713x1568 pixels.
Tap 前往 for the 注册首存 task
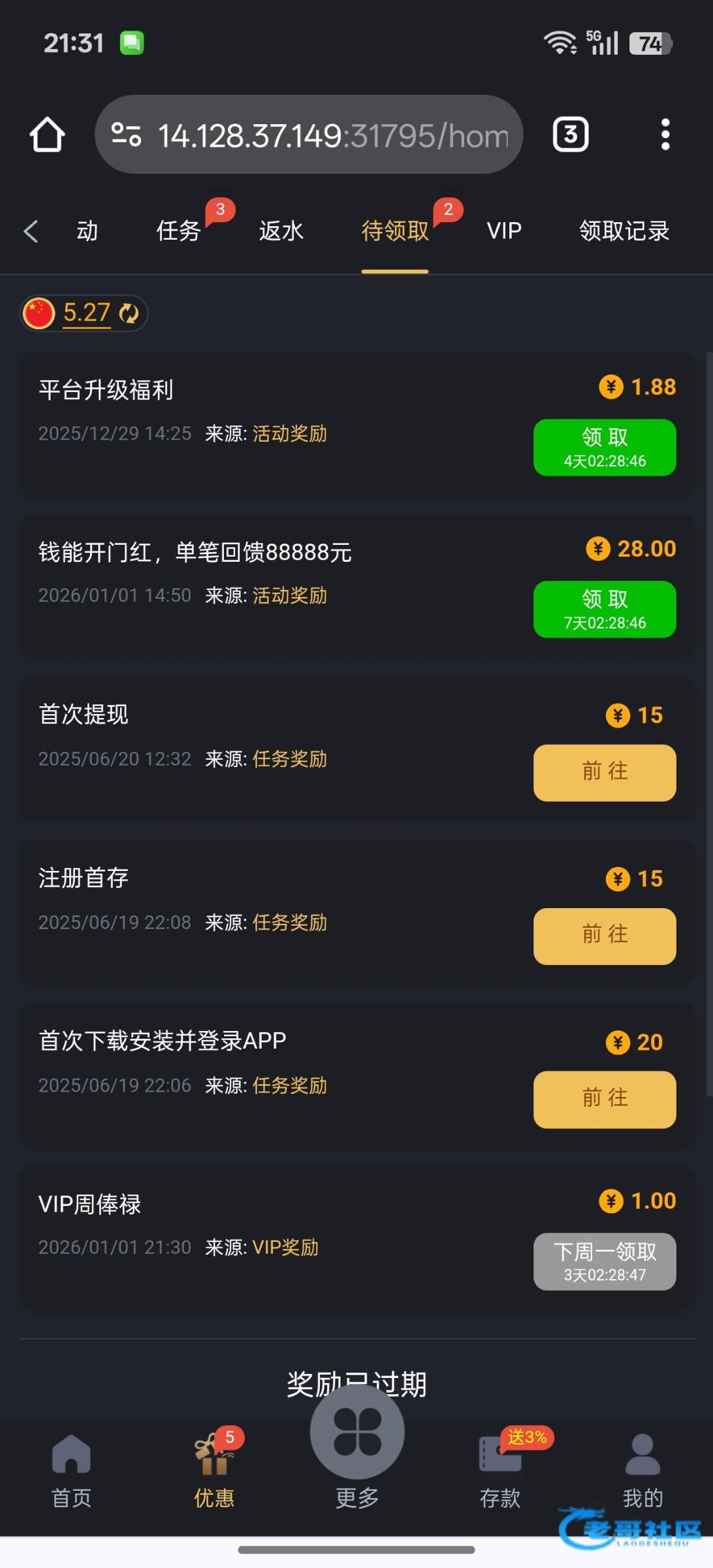coord(604,936)
